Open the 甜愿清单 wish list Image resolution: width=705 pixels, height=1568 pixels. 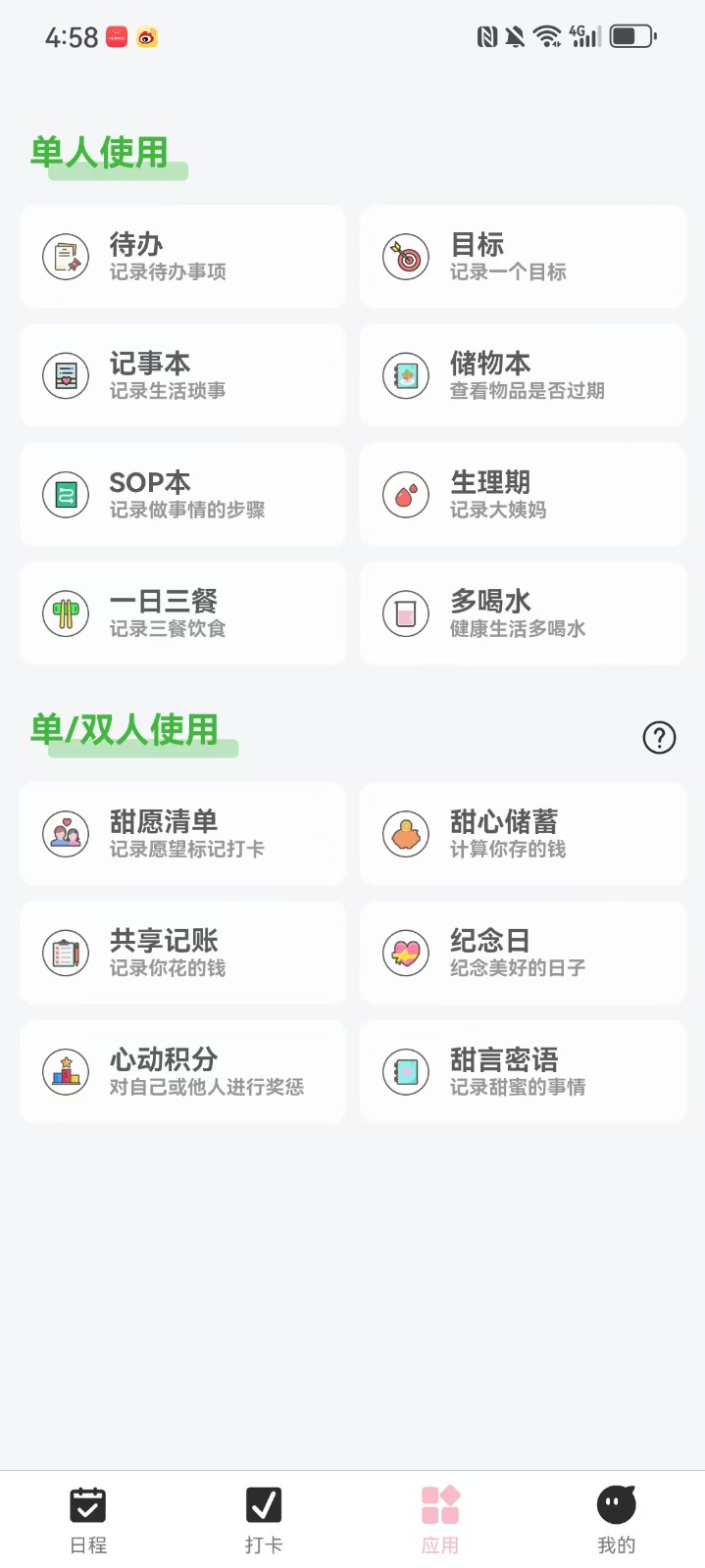coord(183,834)
